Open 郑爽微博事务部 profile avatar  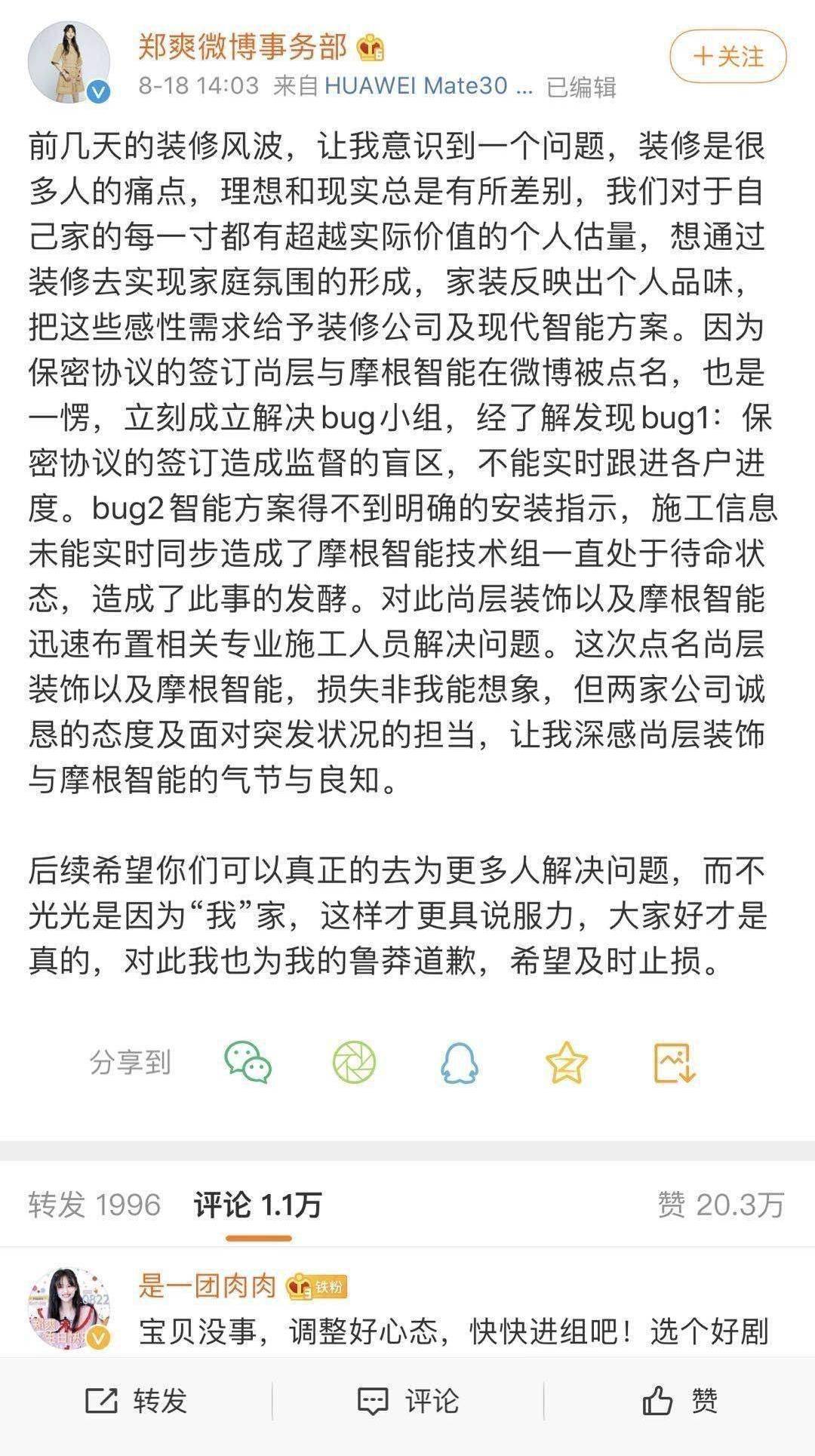[x=69, y=62]
